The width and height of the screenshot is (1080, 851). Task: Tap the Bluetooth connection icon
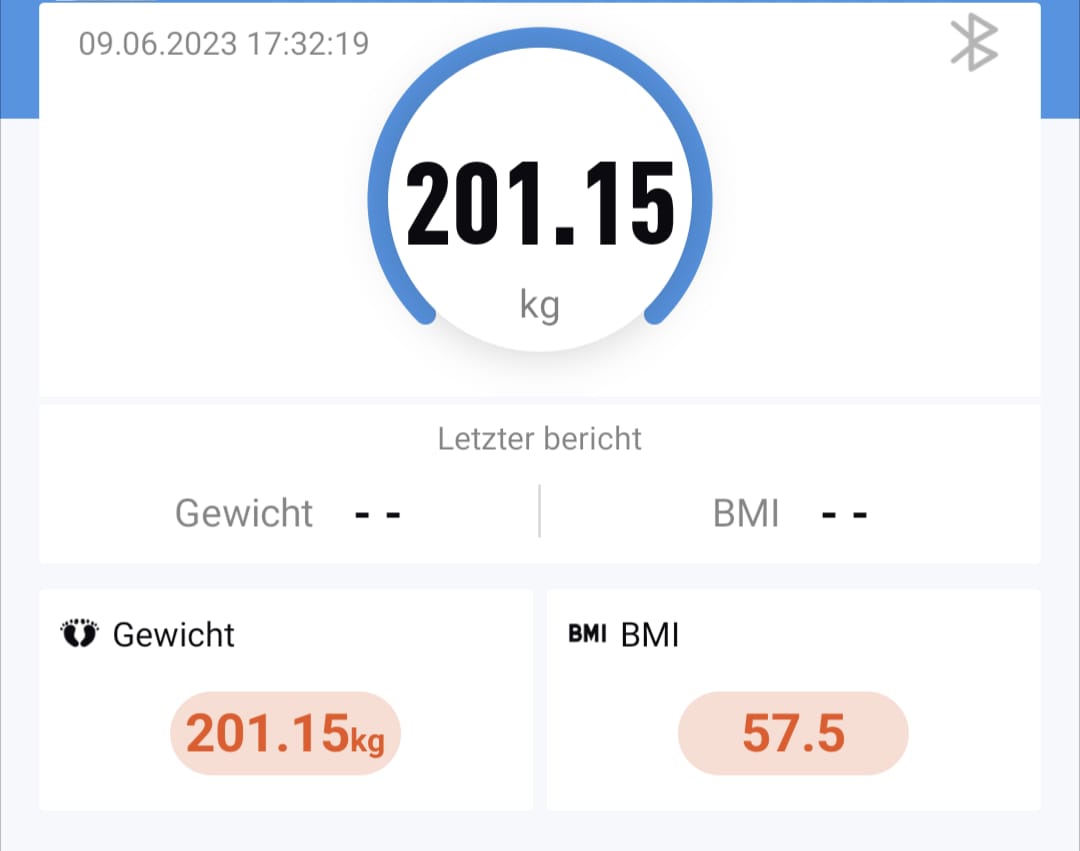point(973,45)
